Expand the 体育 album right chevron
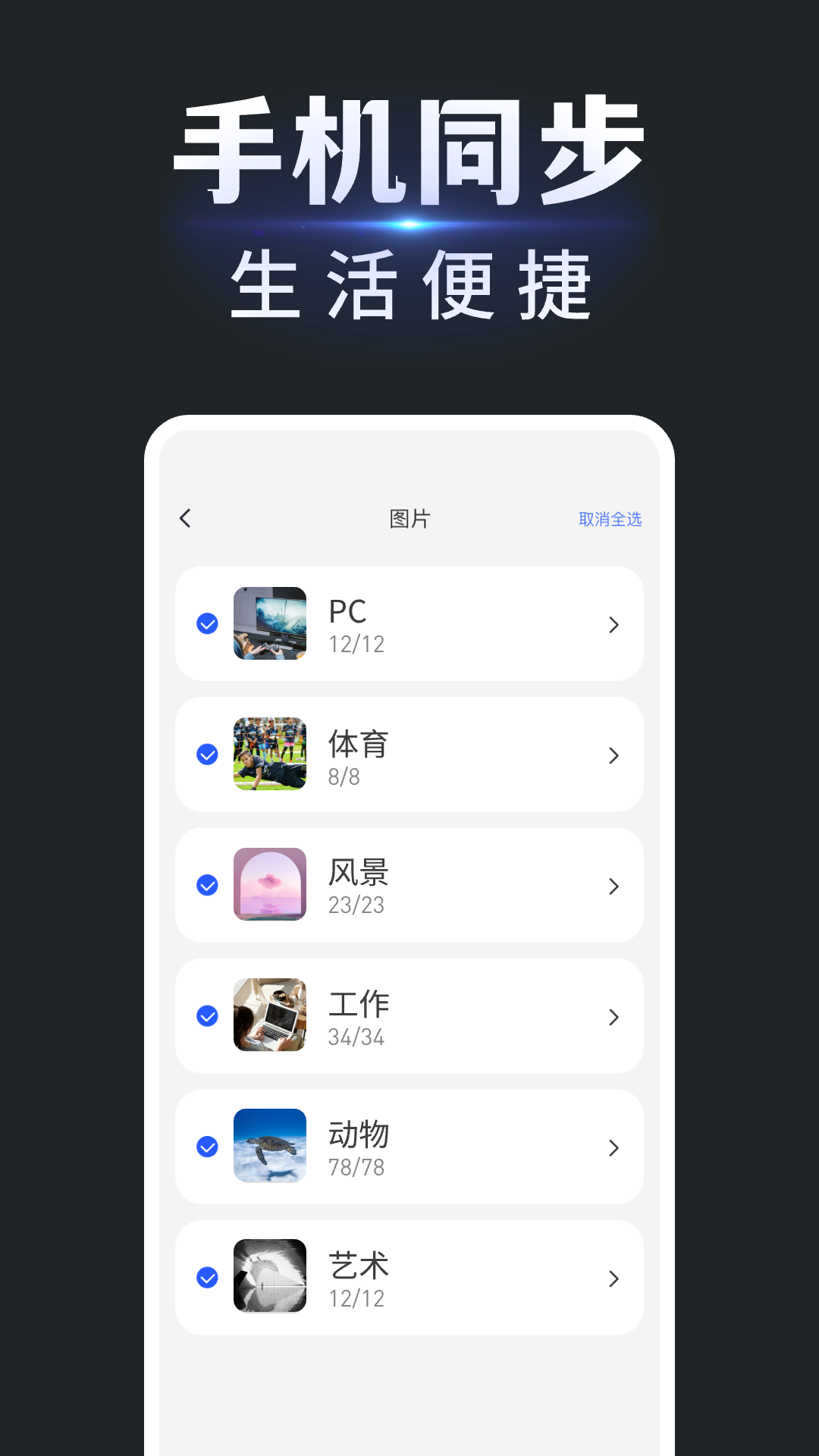Viewport: 819px width, 1456px height. tap(613, 754)
